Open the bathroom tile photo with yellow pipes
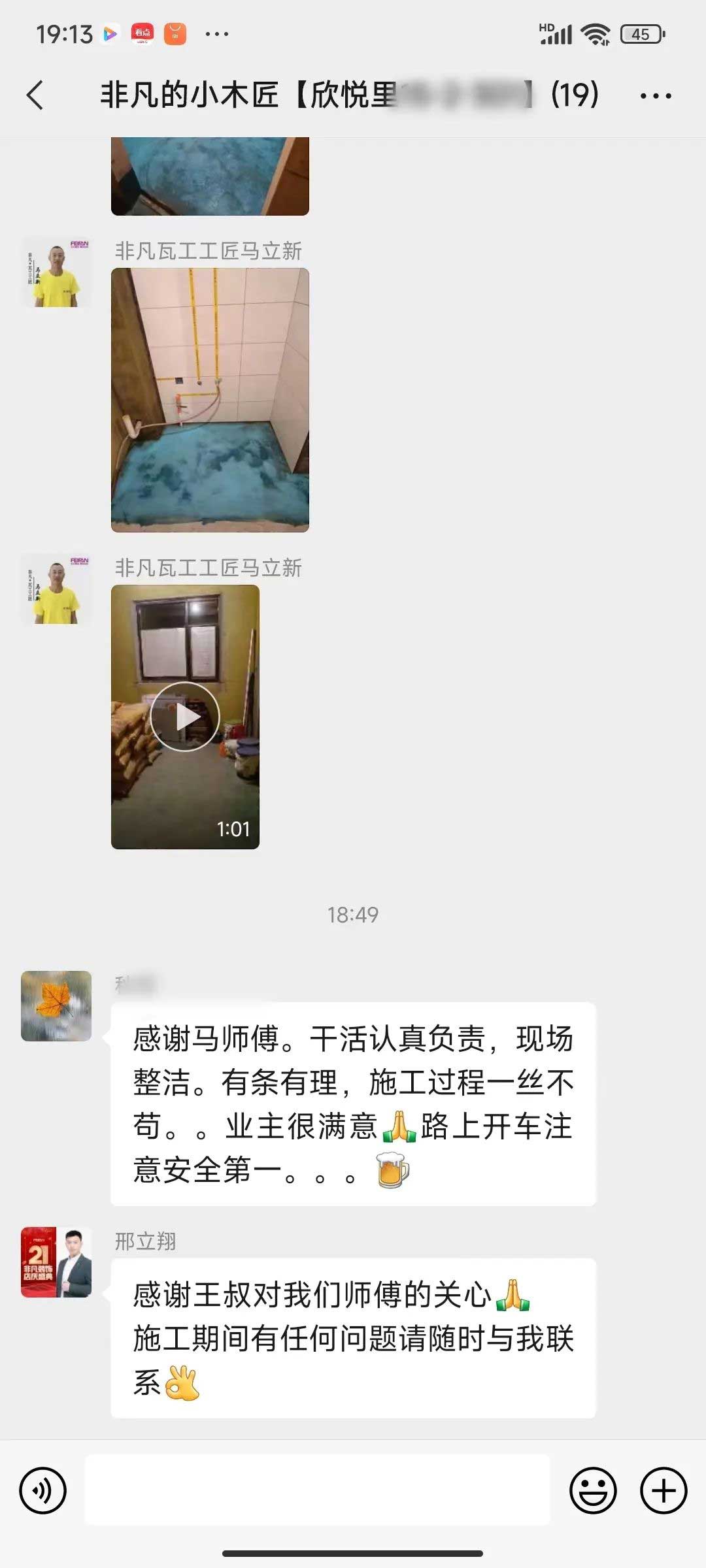The image size is (706, 1568). pos(210,400)
